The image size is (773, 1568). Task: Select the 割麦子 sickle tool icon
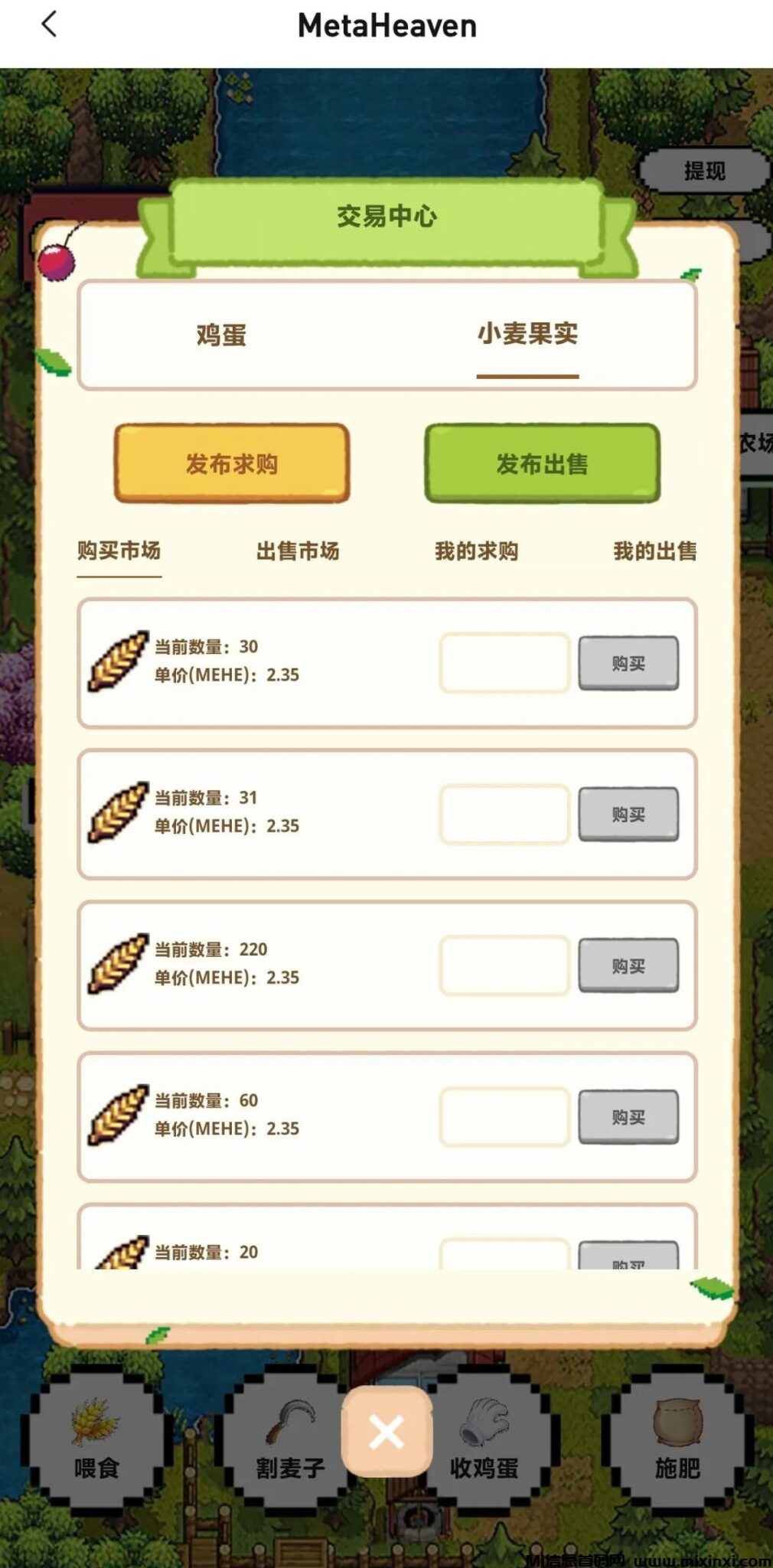(x=289, y=1420)
